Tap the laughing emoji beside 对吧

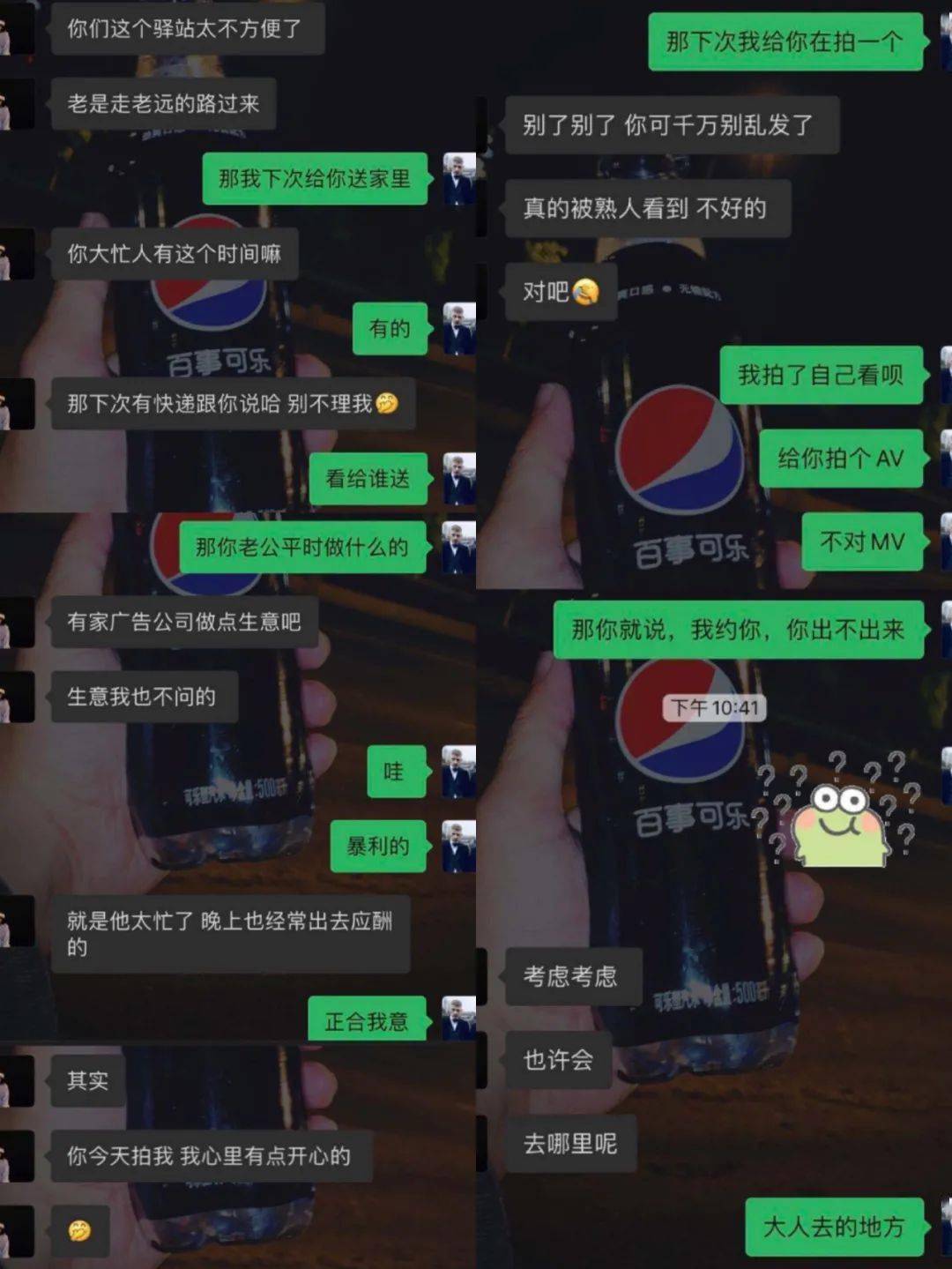(x=589, y=292)
